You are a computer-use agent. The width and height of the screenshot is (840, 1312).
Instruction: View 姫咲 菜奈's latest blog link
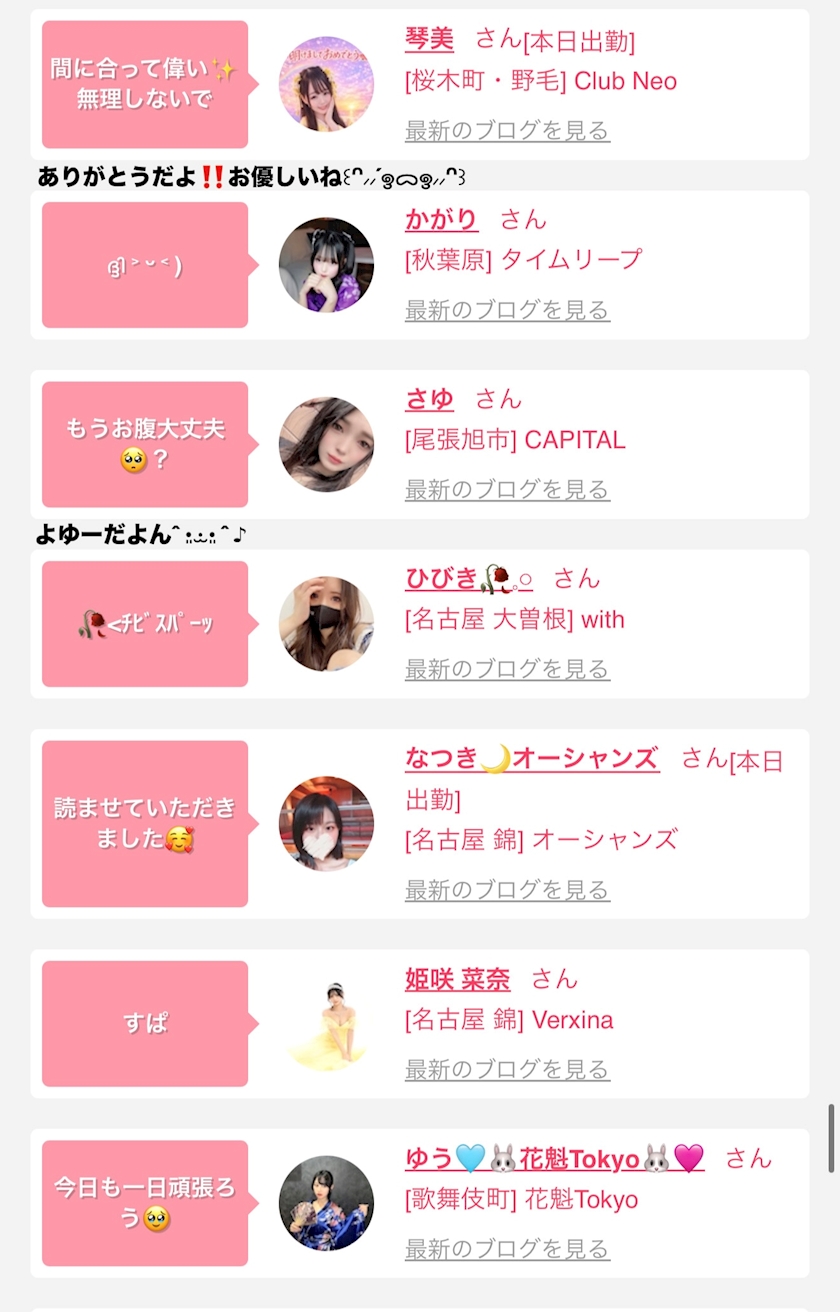[x=507, y=1070]
